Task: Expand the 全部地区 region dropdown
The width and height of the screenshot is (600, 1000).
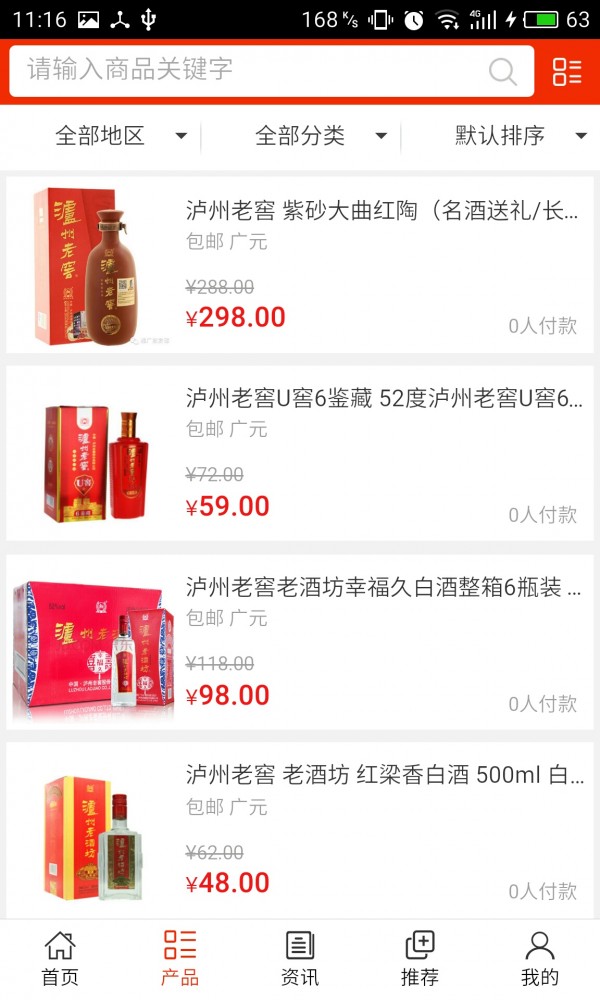Action: point(120,136)
